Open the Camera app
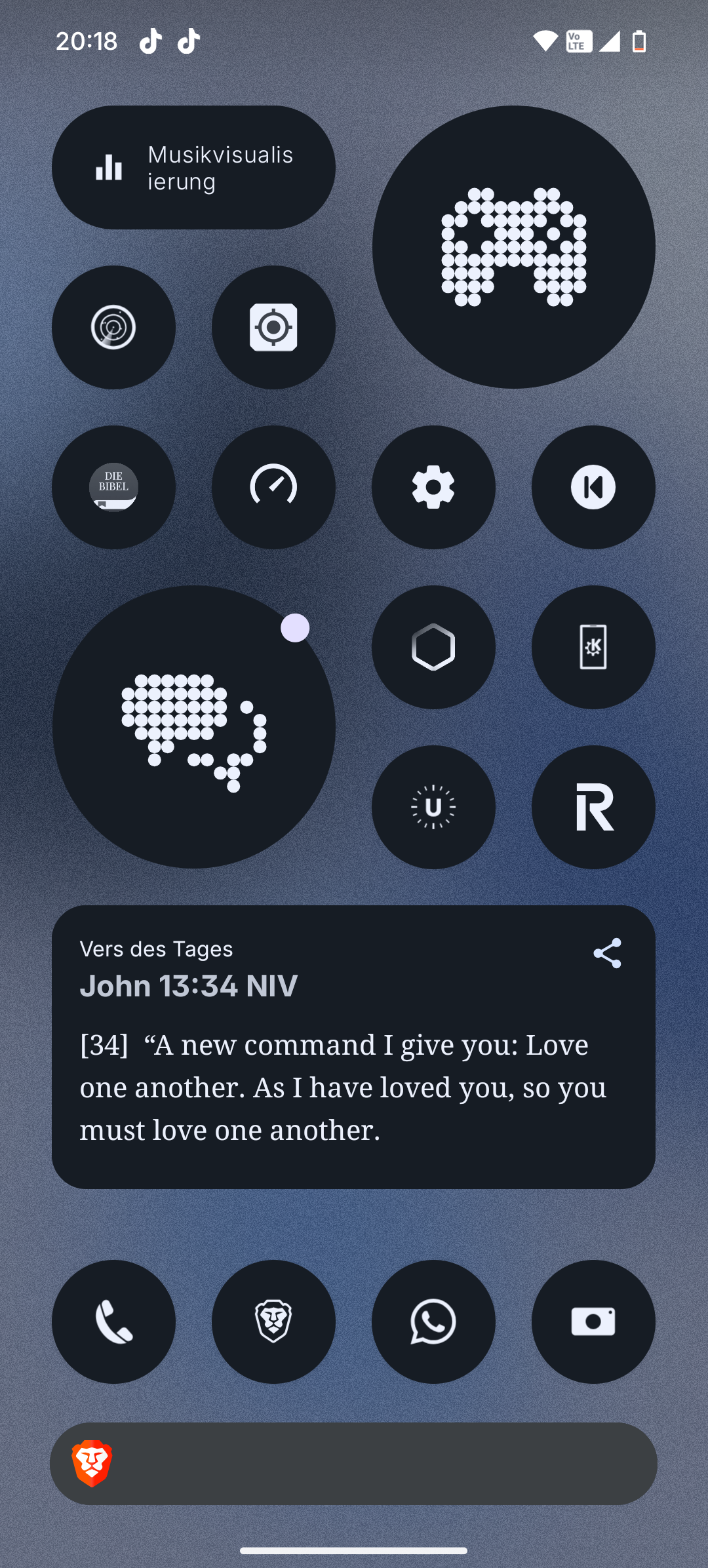 point(593,1322)
